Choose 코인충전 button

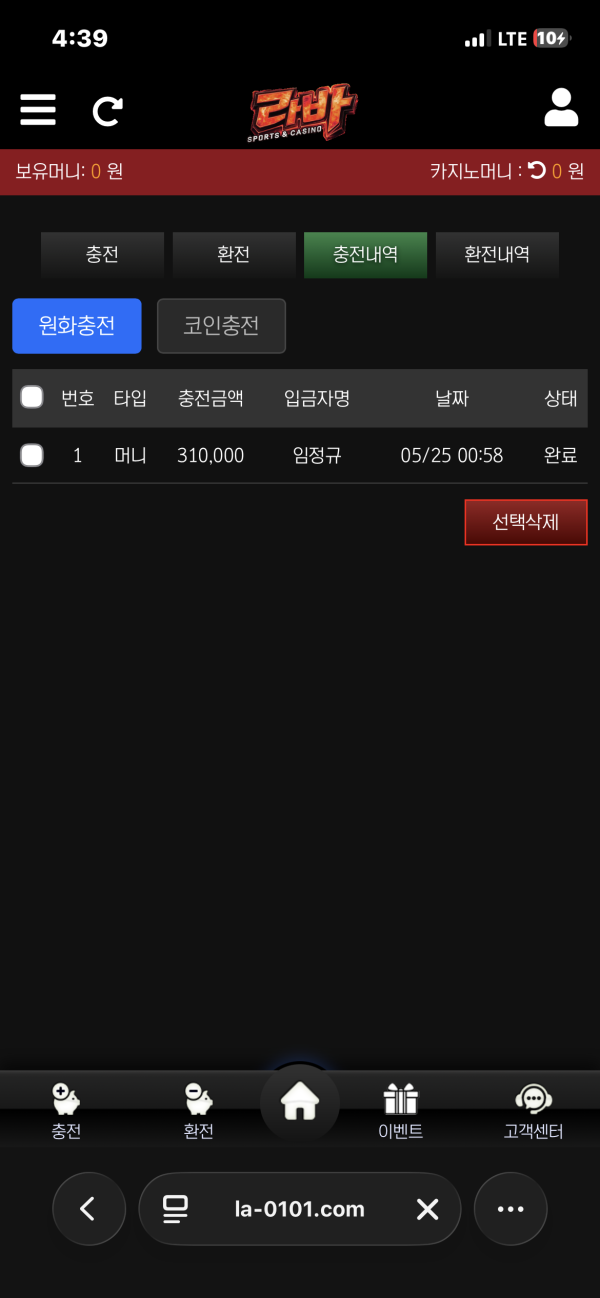point(221,326)
